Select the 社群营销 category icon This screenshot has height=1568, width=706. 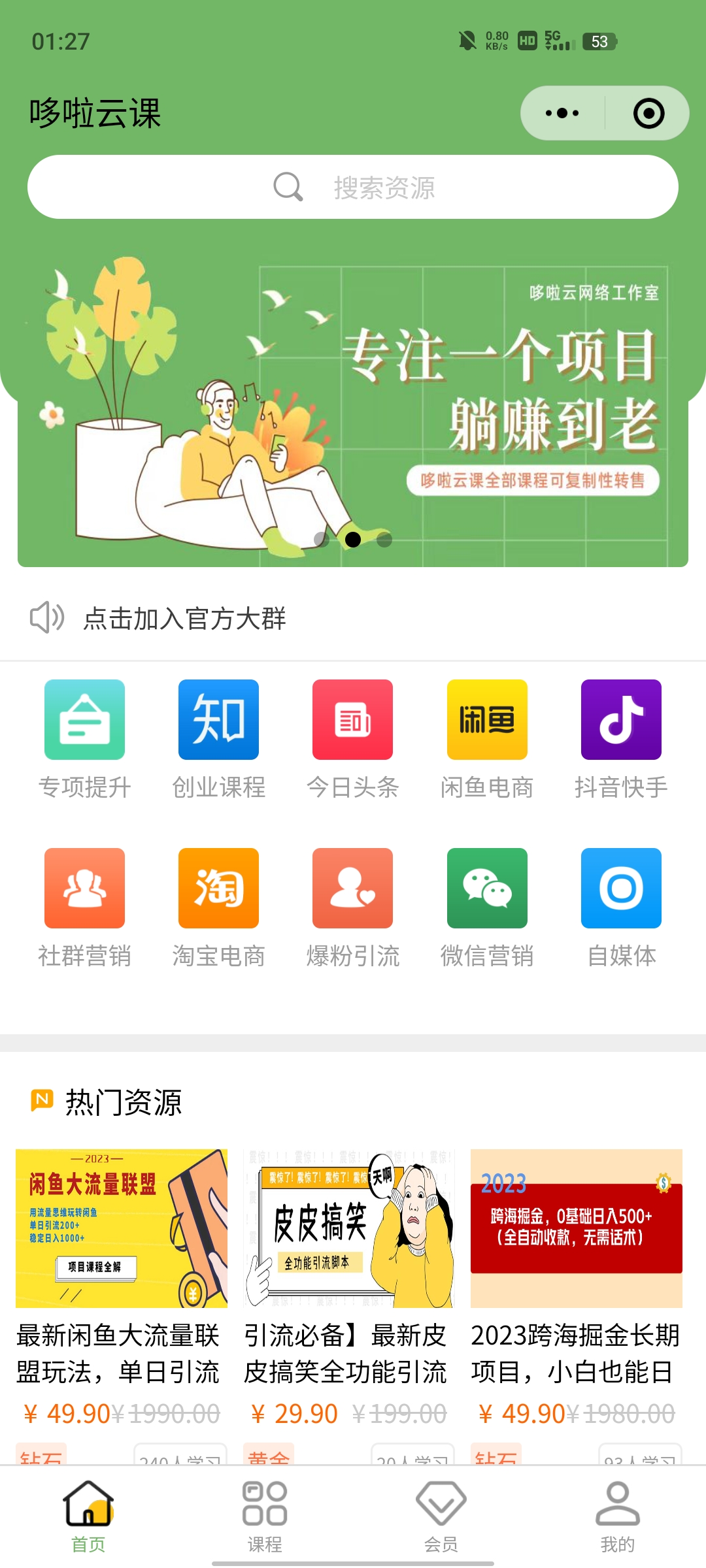(85, 888)
